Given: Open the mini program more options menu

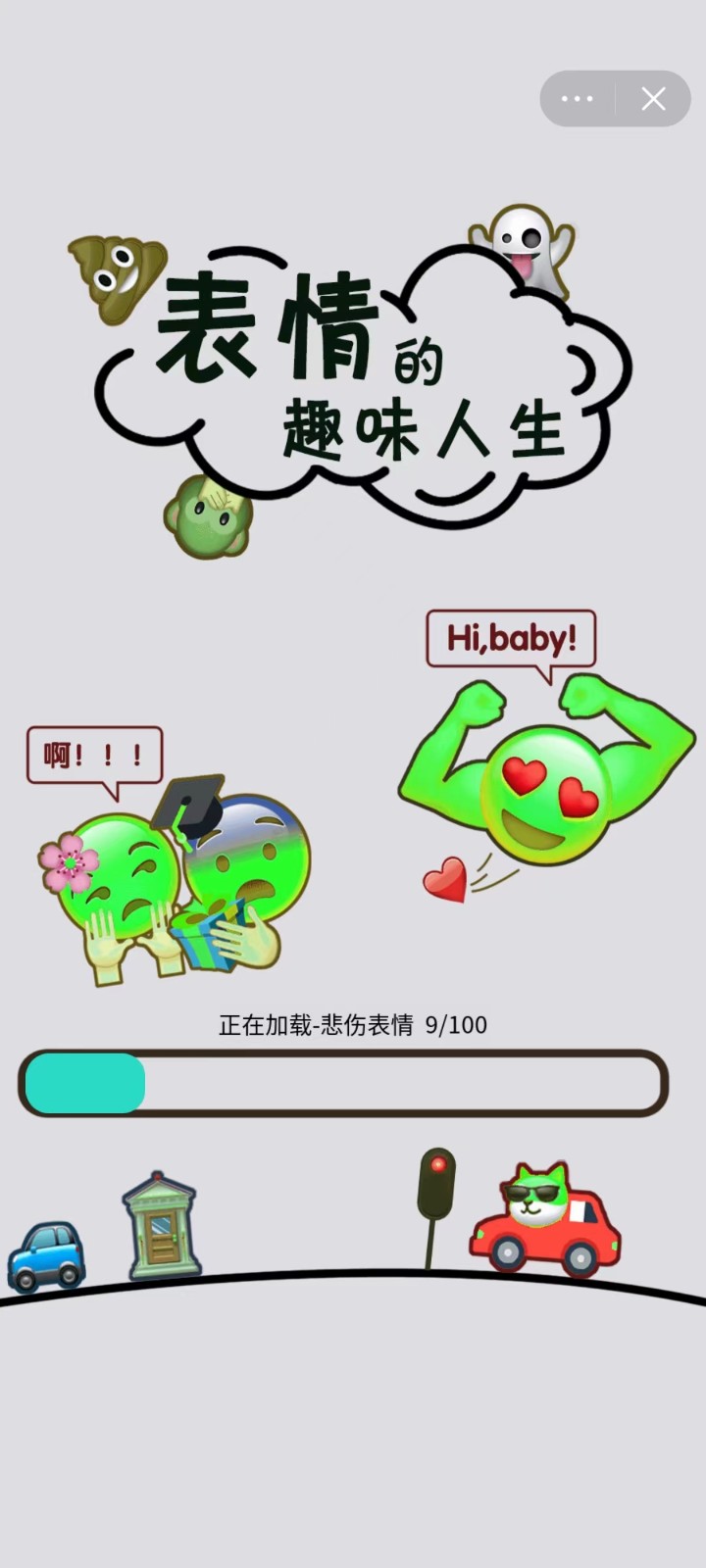Looking at the screenshot, I should pos(577,99).
